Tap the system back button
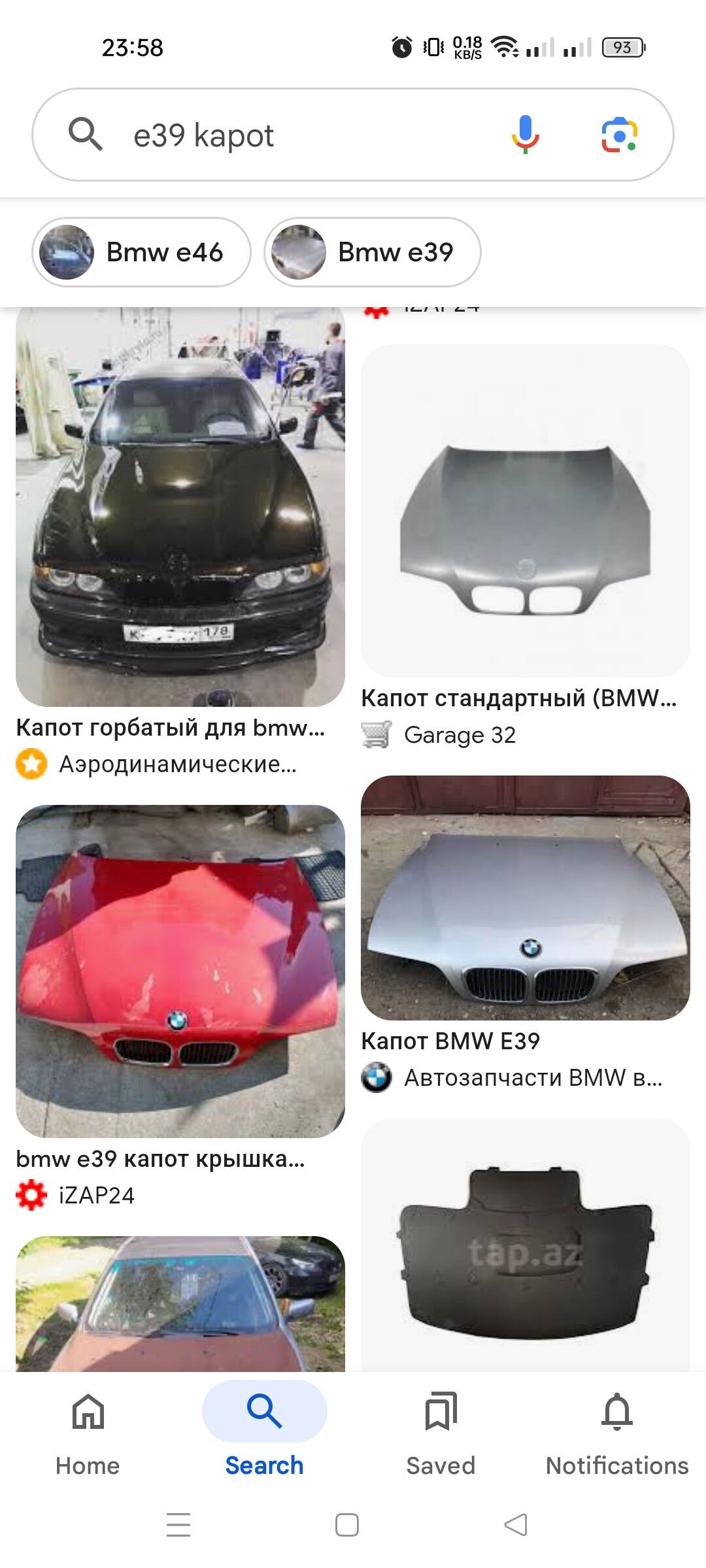 (516, 1525)
